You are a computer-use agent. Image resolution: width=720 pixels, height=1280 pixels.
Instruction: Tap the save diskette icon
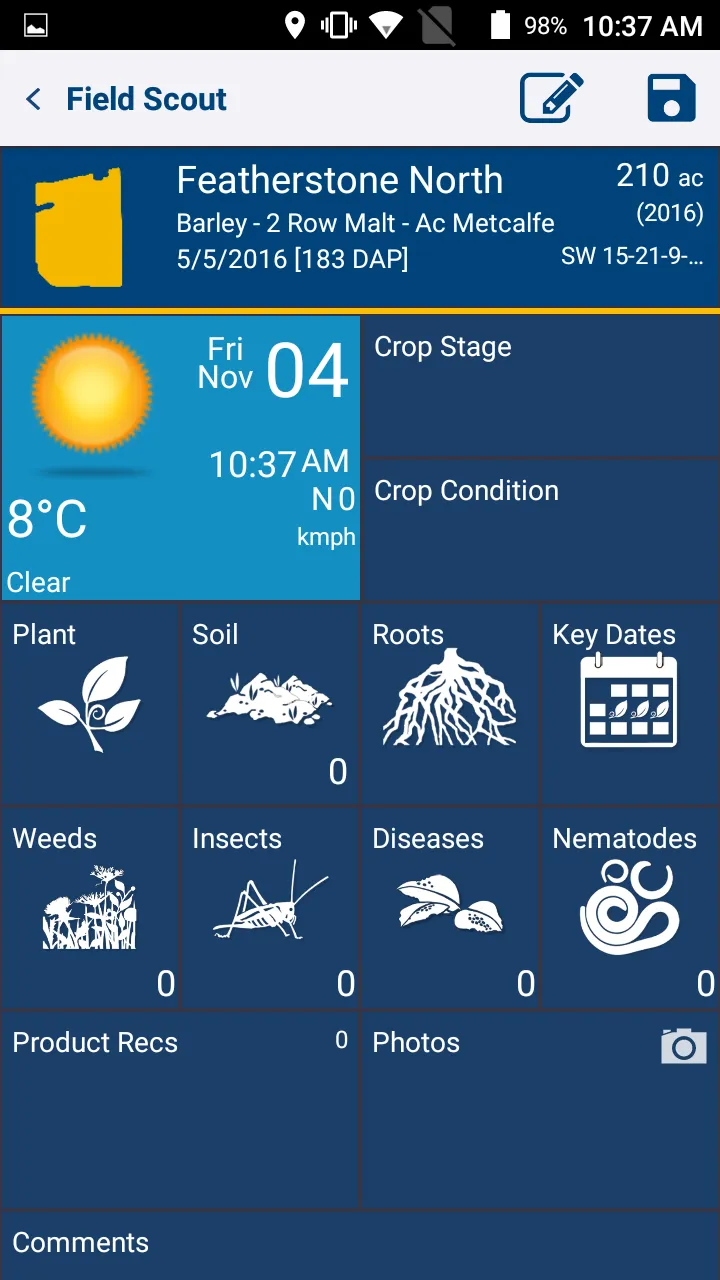pyautogui.click(x=671, y=97)
